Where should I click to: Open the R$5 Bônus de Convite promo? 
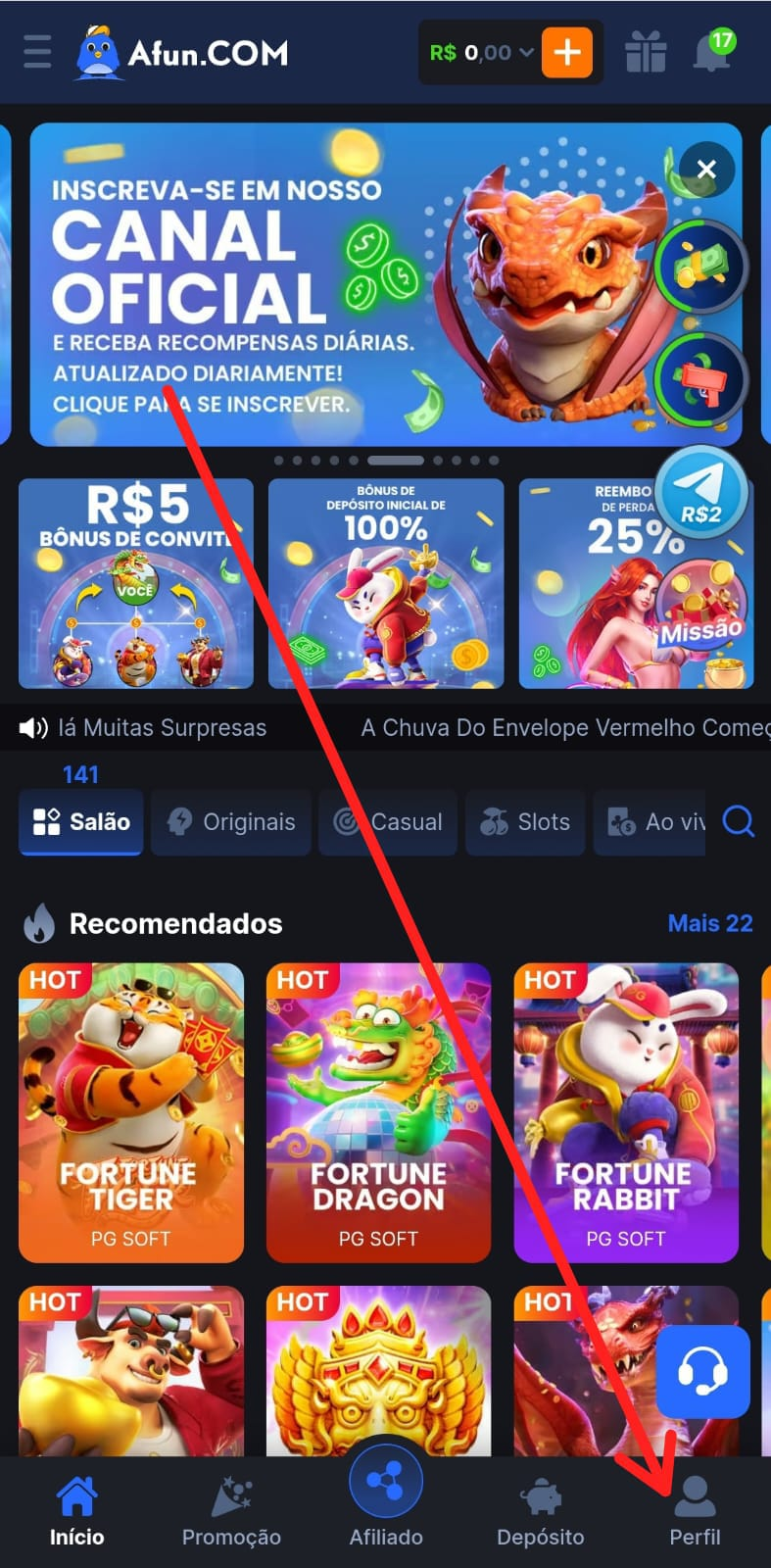[136, 583]
